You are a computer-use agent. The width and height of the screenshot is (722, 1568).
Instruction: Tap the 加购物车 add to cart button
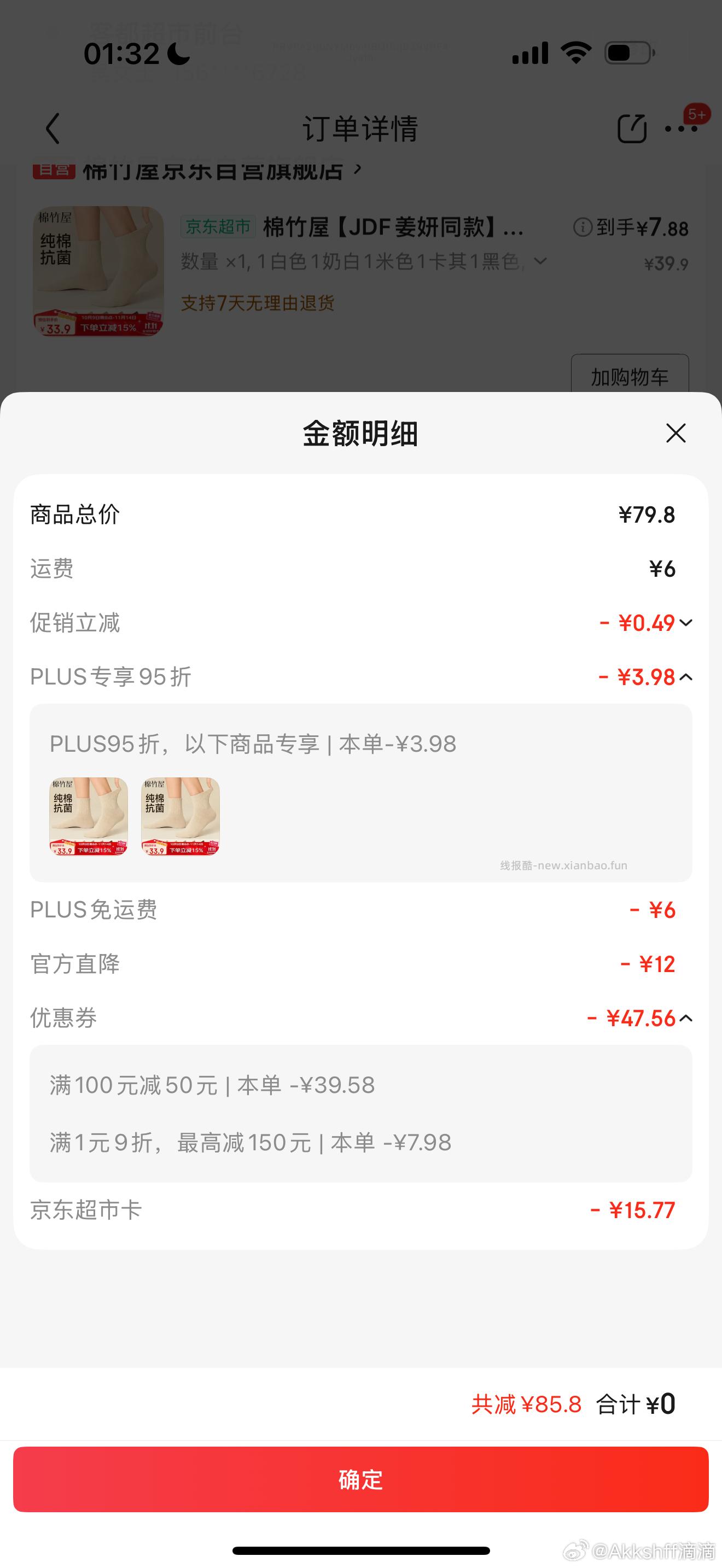tap(630, 376)
